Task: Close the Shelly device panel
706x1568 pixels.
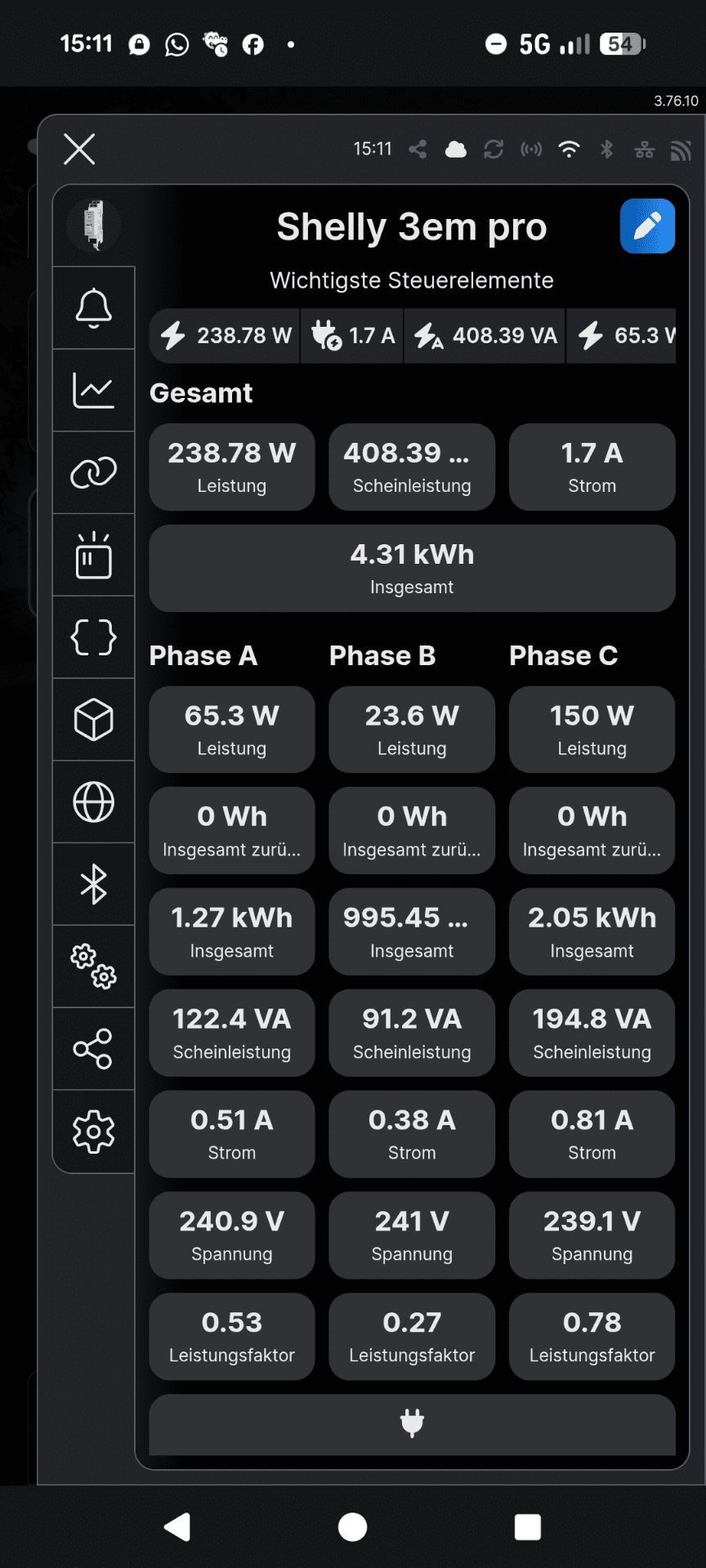Action: pos(79,149)
